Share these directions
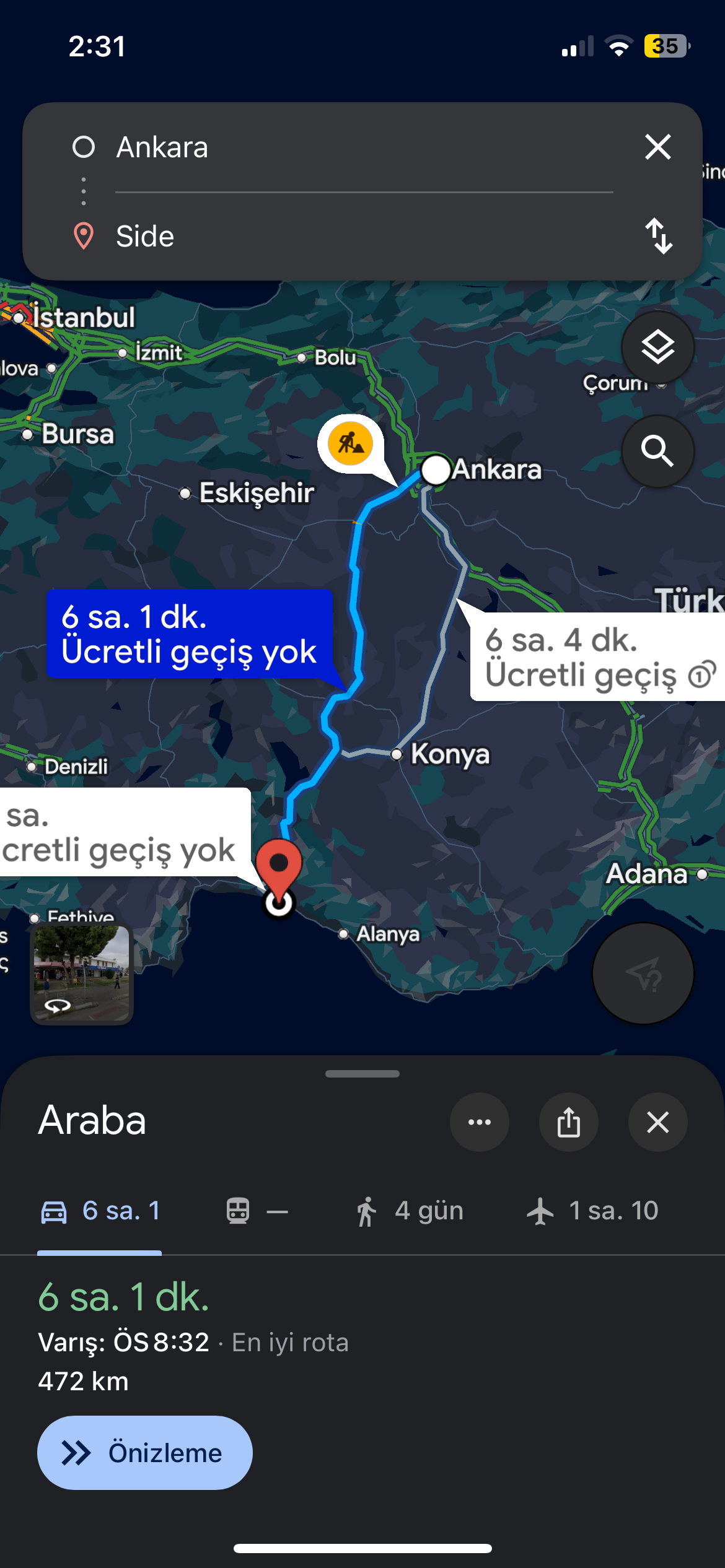 point(568,1122)
